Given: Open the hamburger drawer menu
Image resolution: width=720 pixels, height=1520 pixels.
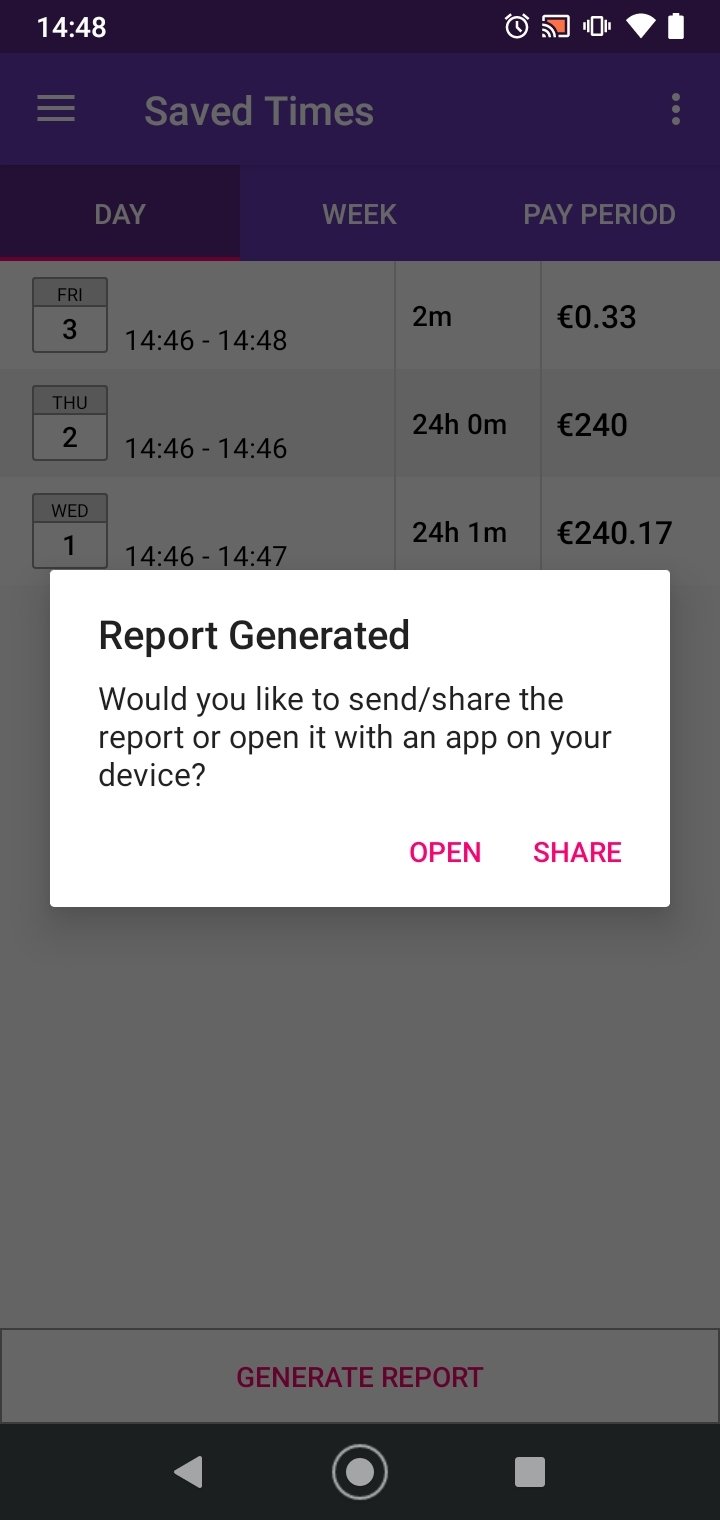Looking at the screenshot, I should (56, 110).
